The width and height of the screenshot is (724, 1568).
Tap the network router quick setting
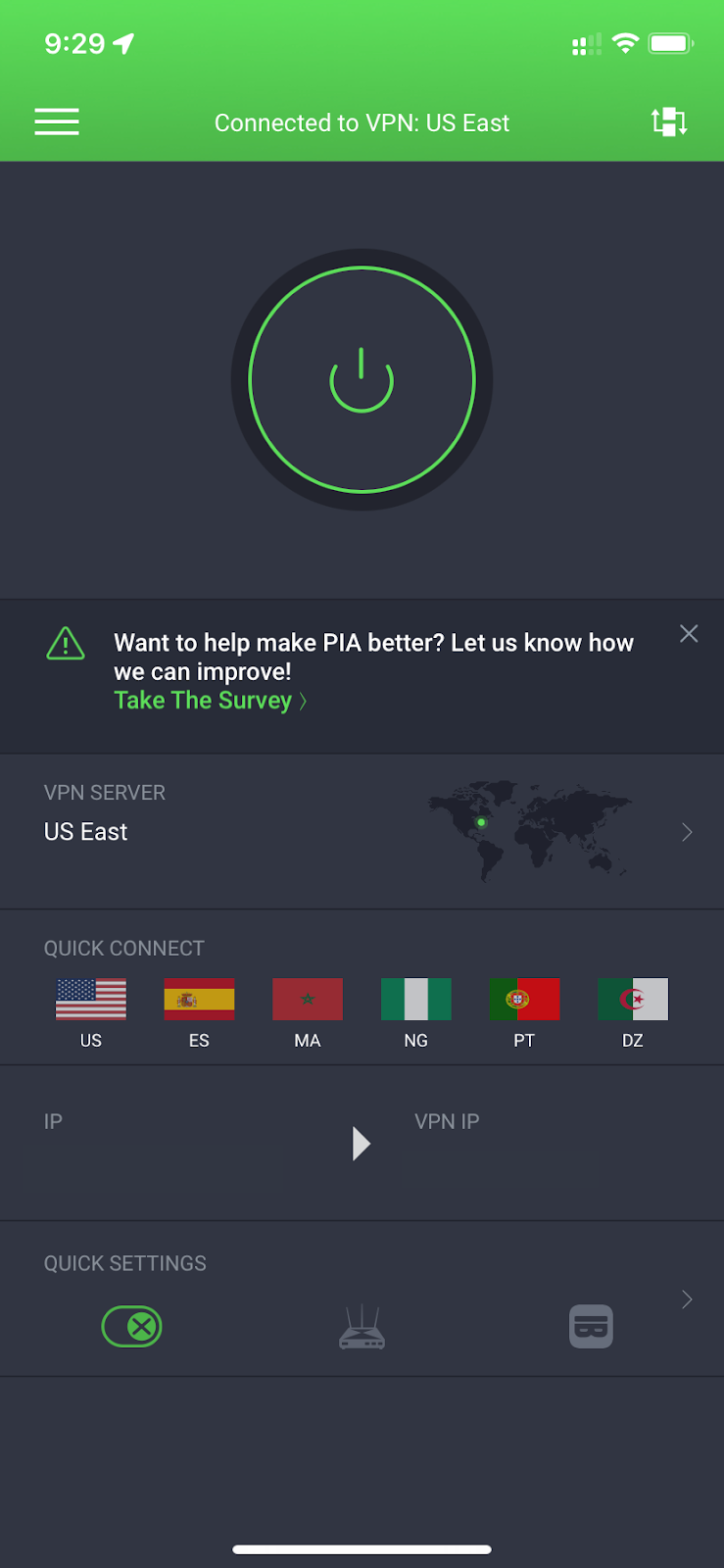(x=362, y=1328)
